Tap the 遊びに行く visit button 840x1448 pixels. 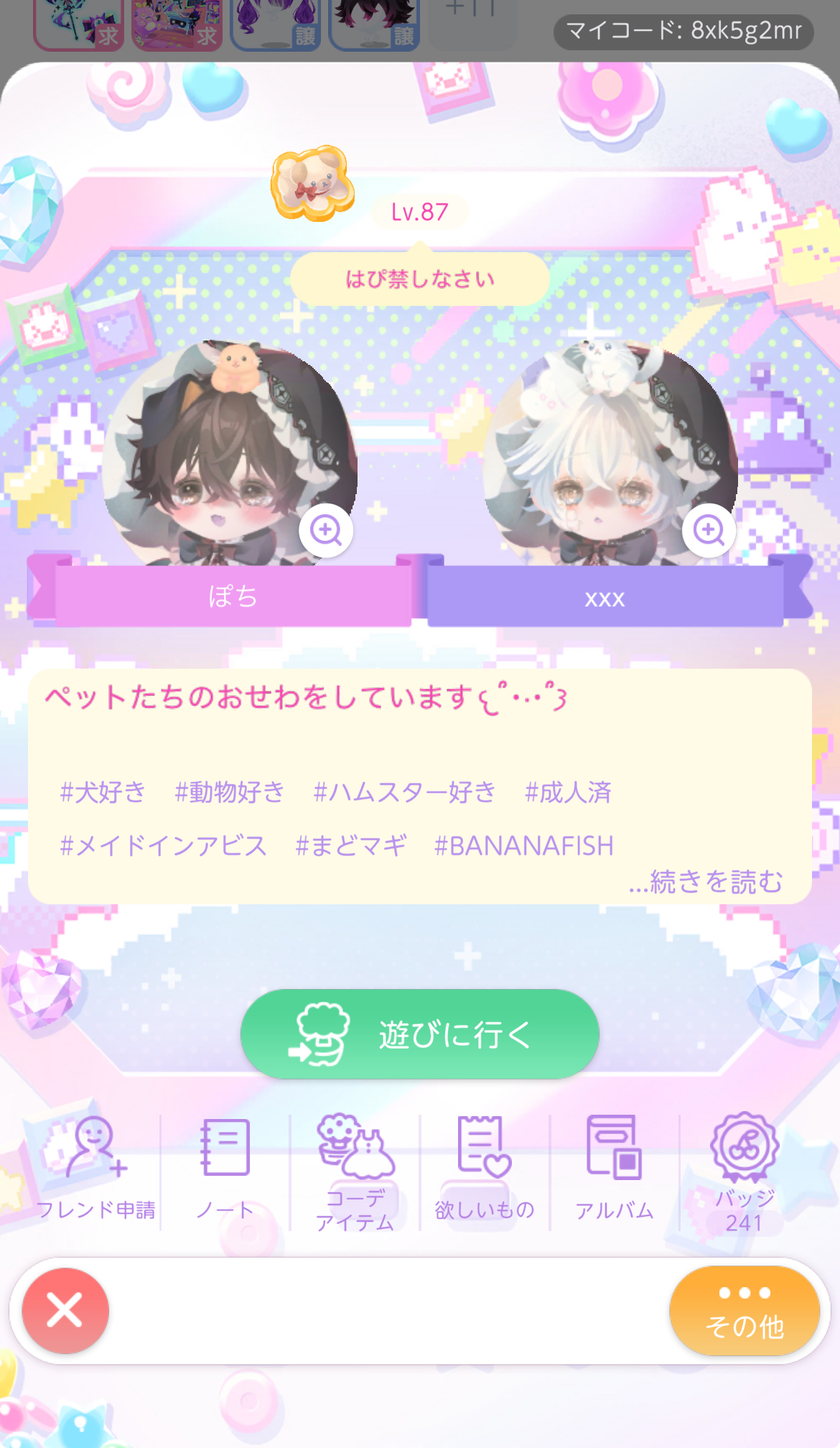coord(420,1034)
